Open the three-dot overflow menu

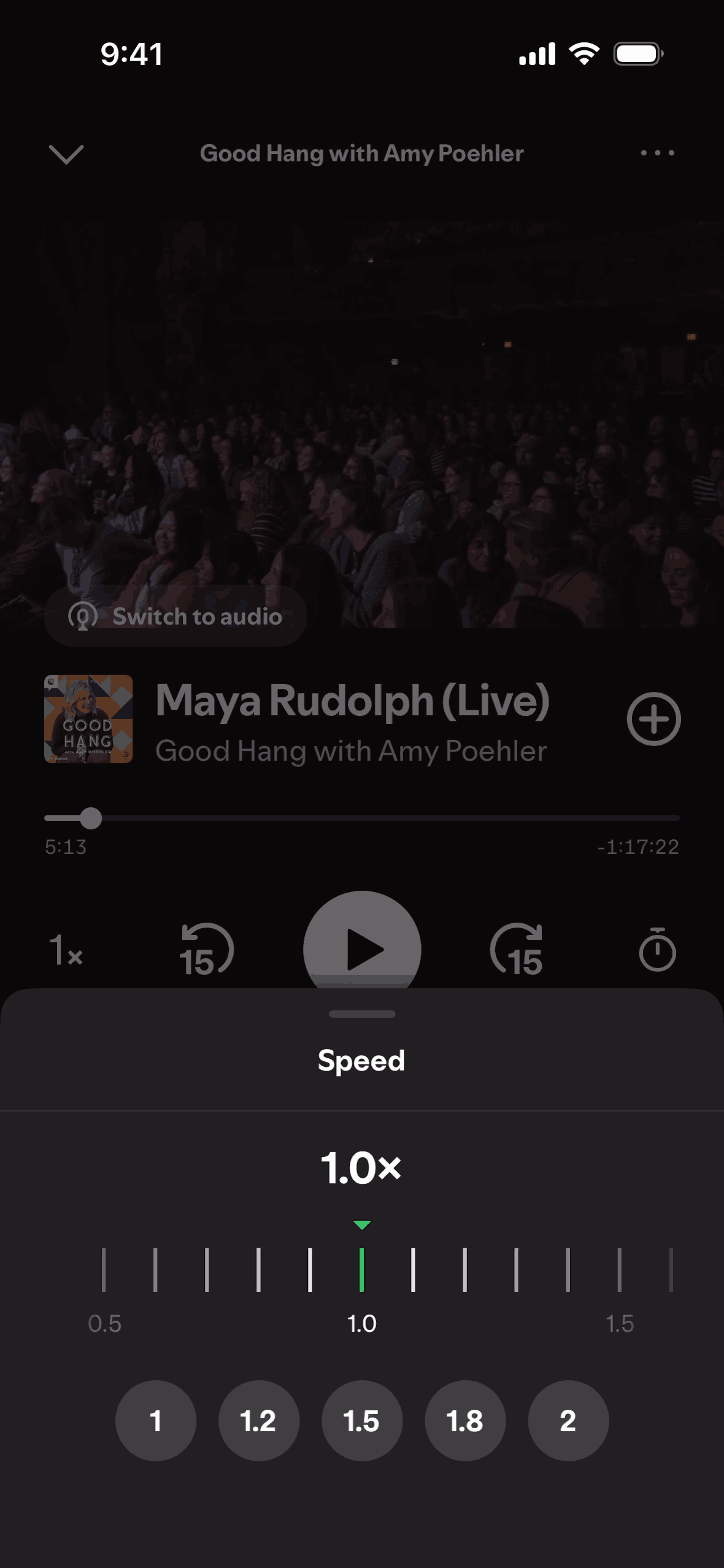click(657, 153)
